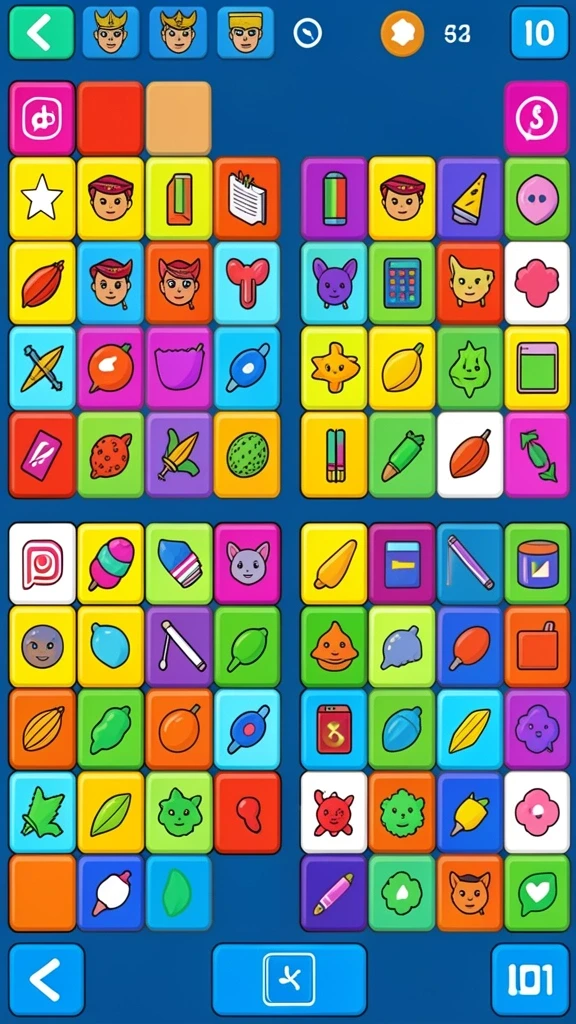Select the orange cat face tile
The height and width of the screenshot is (1024, 576).
[x=470, y=893]
